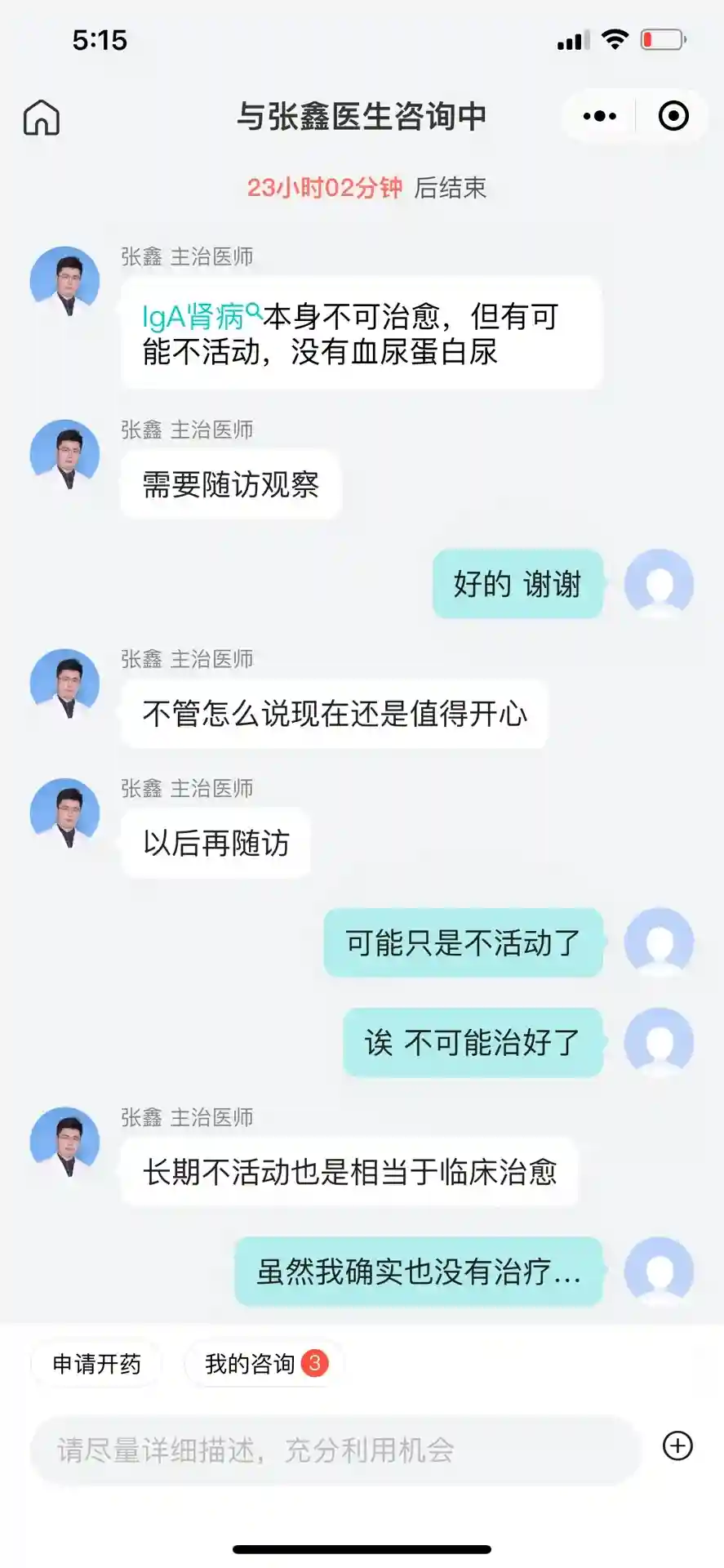View Dr. 张鑫's avatar beside IgA肾病 message

point(65,281)
